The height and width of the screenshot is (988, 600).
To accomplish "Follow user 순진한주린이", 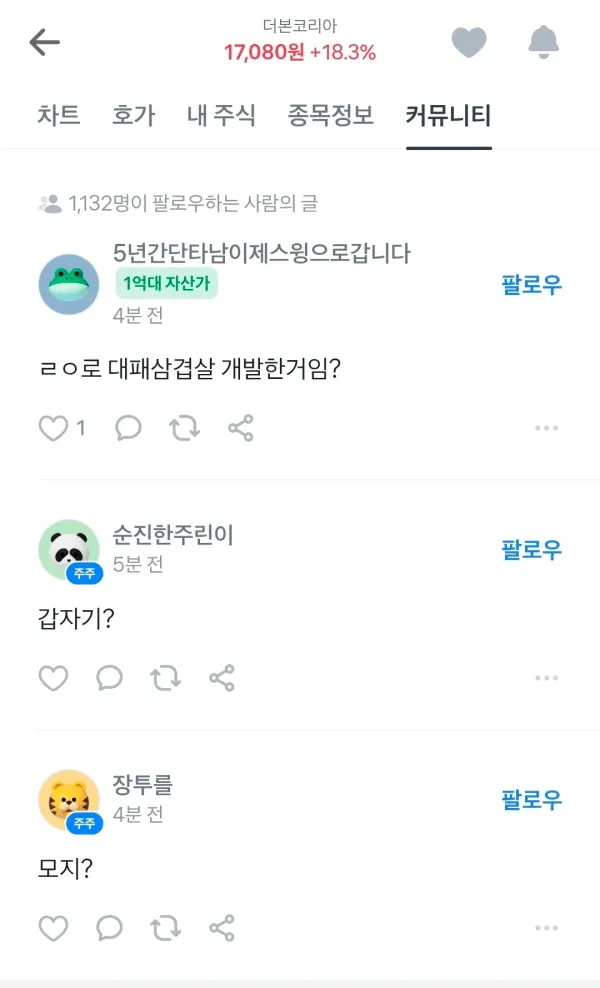I will coord(531,550).
